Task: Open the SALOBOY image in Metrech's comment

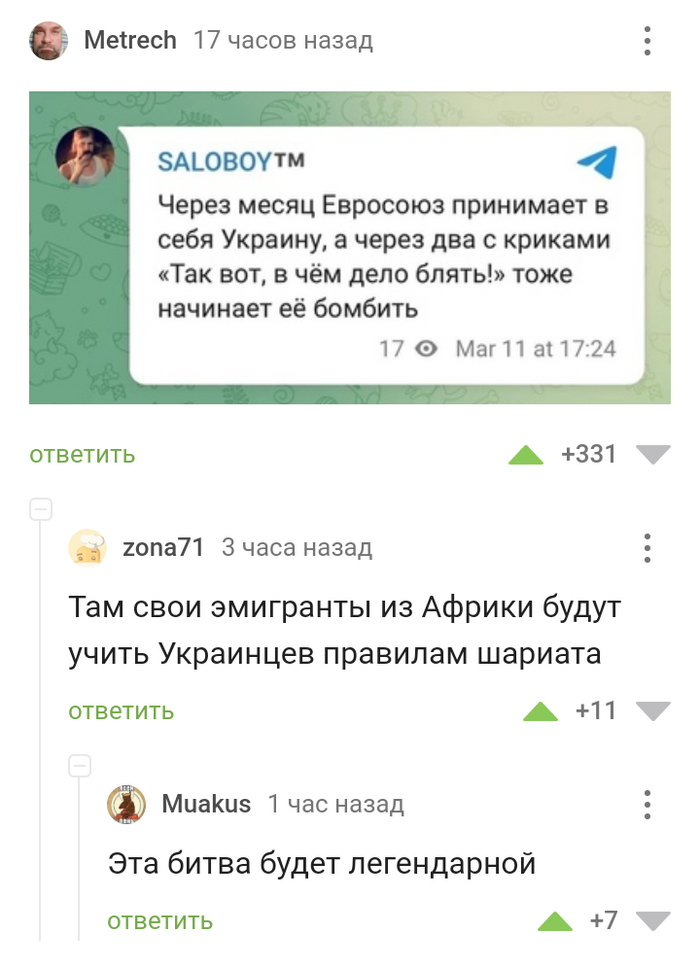Action: coord(349,248)
